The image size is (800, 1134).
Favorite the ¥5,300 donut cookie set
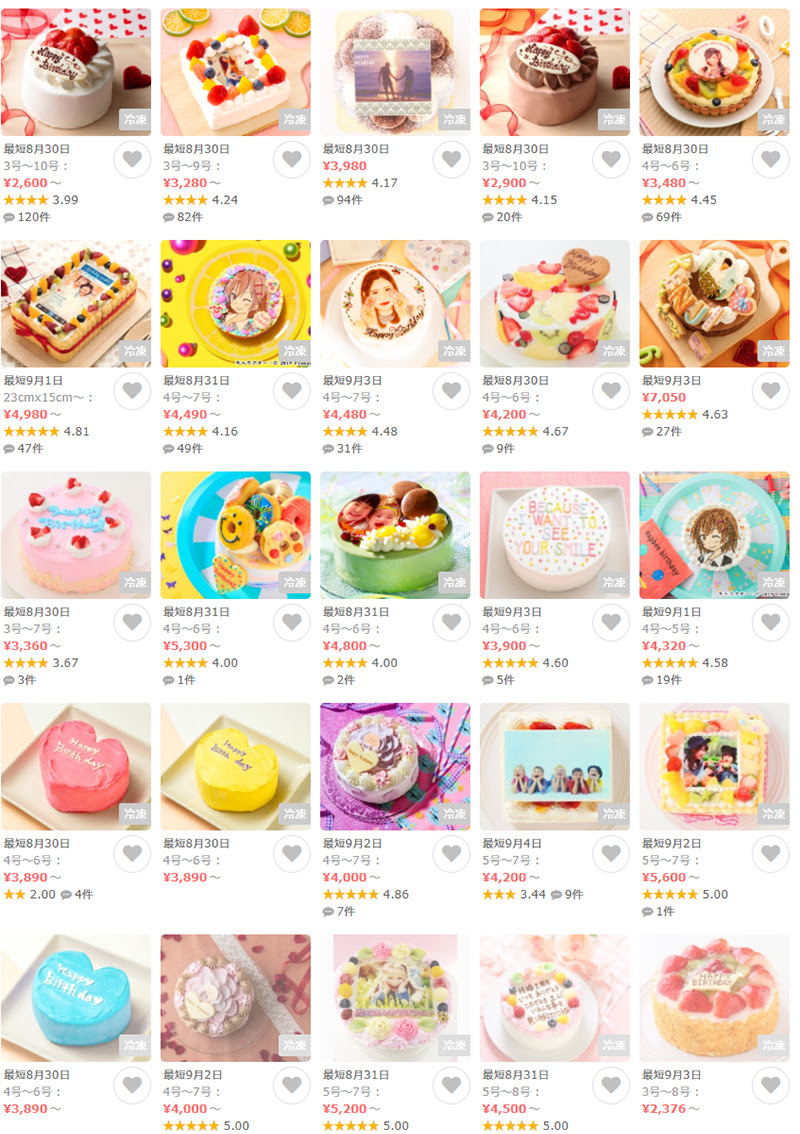point(291,622)
